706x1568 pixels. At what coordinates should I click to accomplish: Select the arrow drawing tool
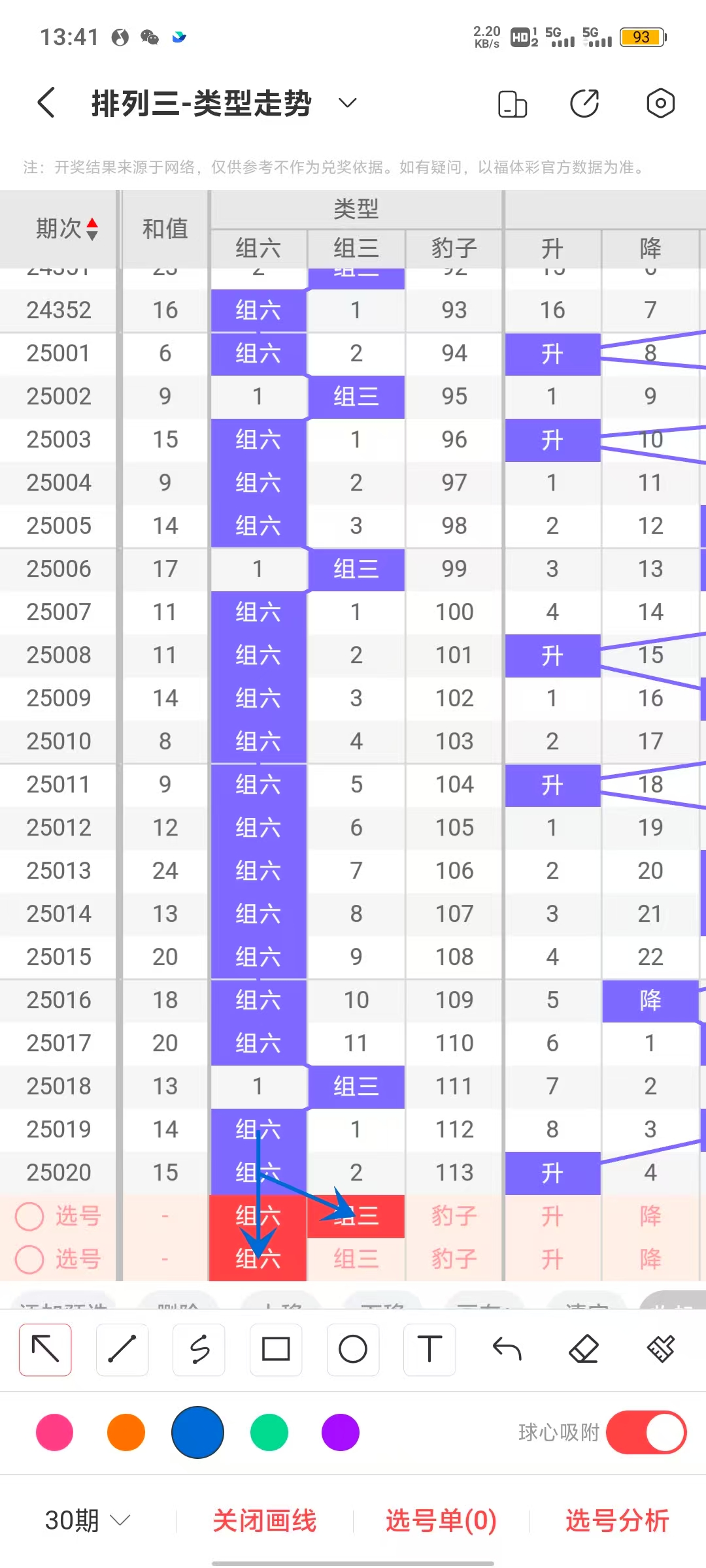click(x=45, y=1349)
